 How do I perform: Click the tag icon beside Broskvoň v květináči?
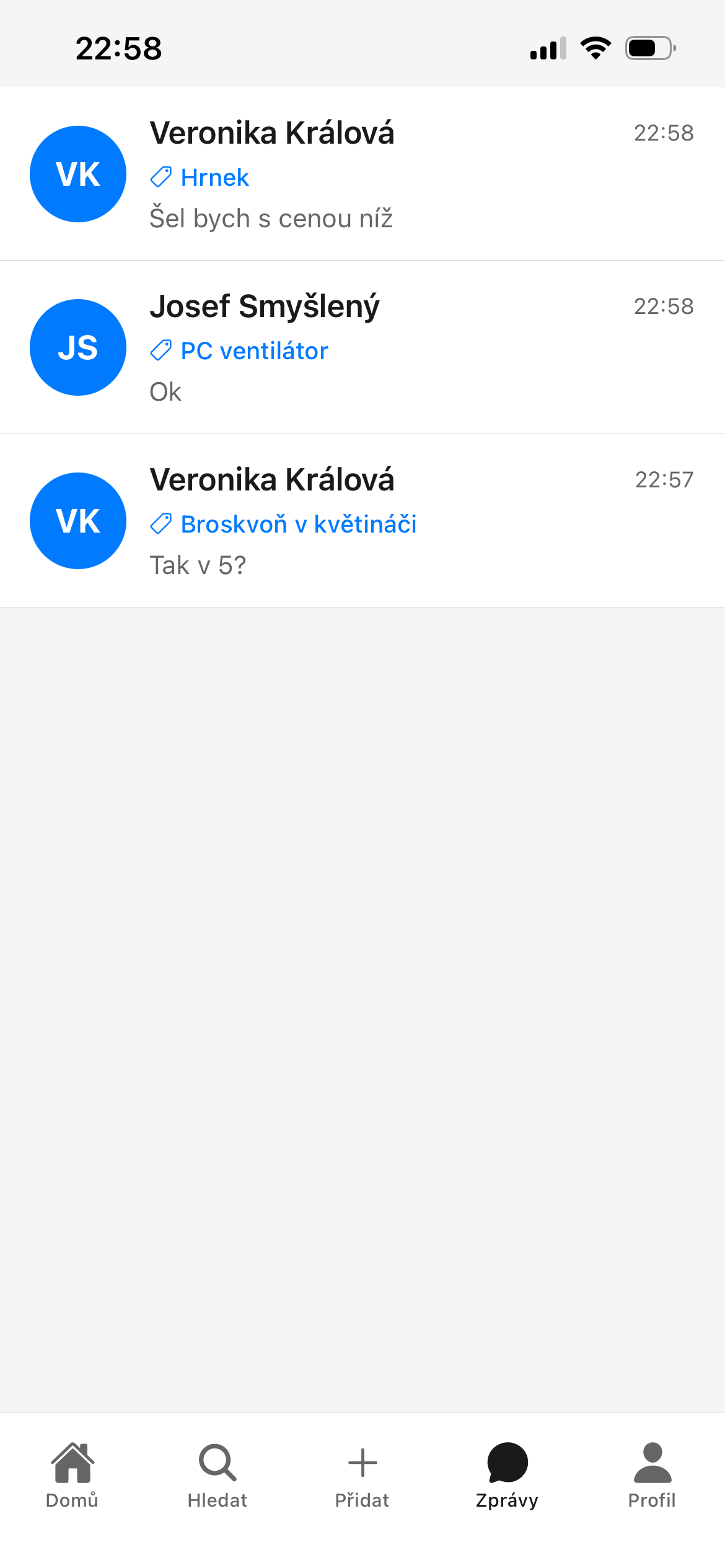pyautogui.click(x=162, y=523)
